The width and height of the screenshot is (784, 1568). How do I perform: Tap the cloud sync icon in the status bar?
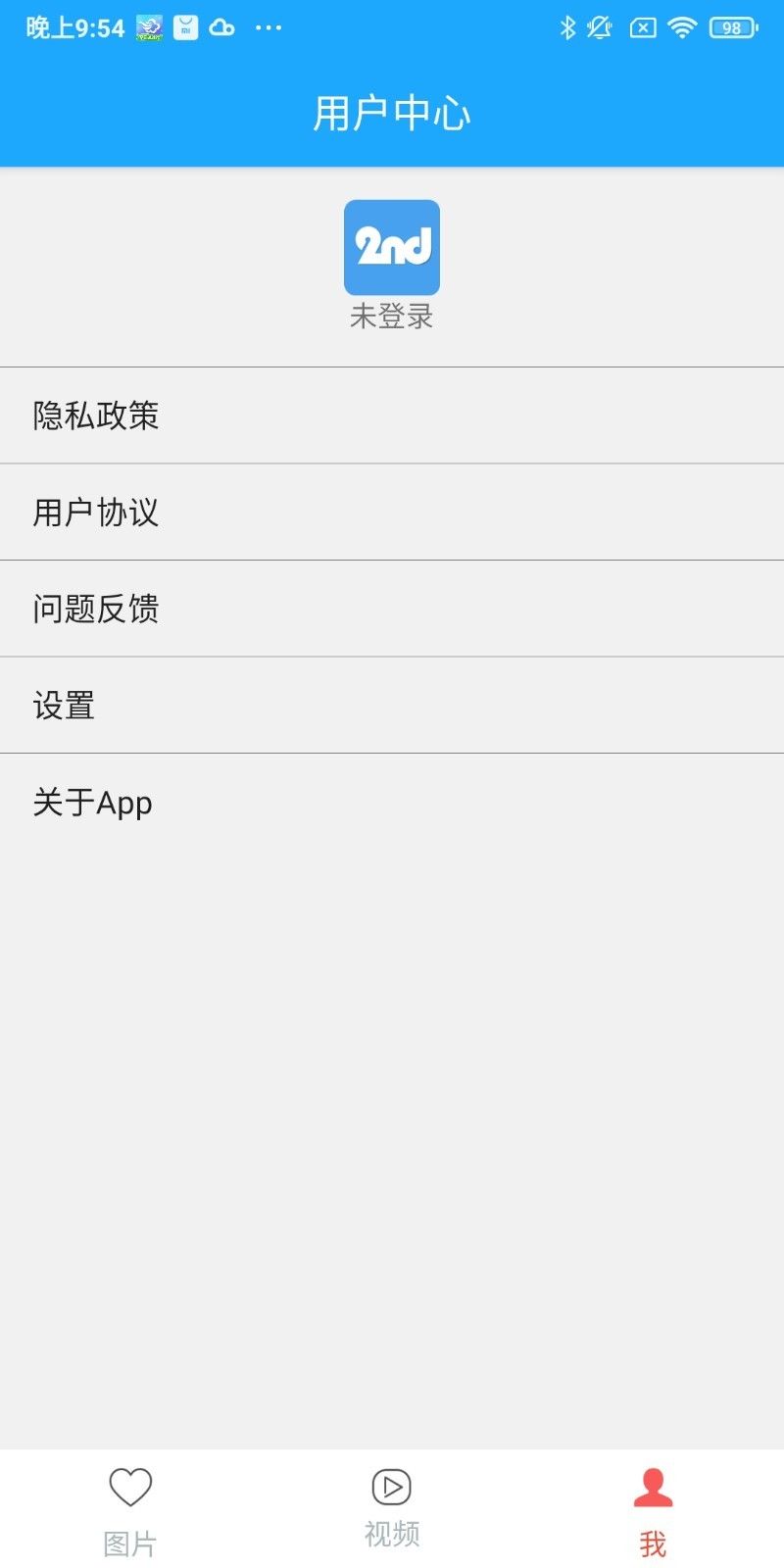pyautogui.click(x=220, y=27)
